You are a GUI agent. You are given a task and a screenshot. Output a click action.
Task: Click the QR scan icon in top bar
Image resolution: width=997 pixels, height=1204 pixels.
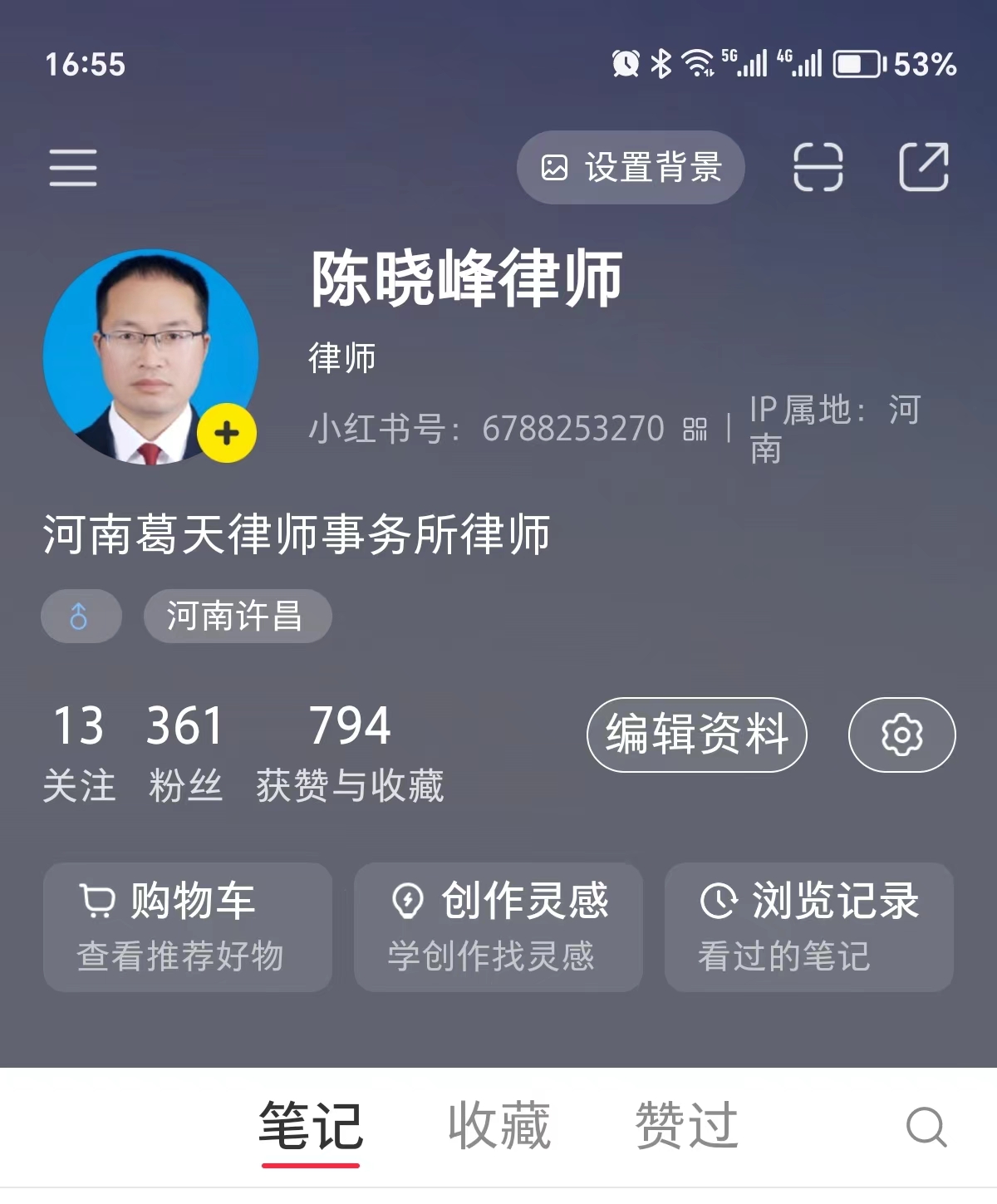click(x=817, y=167)
